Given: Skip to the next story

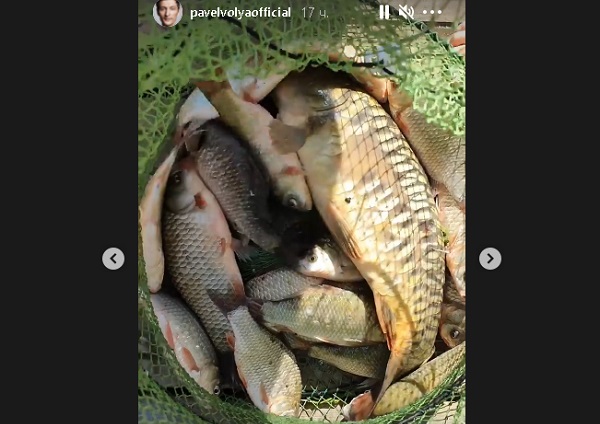Looking at the screenshot, I should click(489, 259).
